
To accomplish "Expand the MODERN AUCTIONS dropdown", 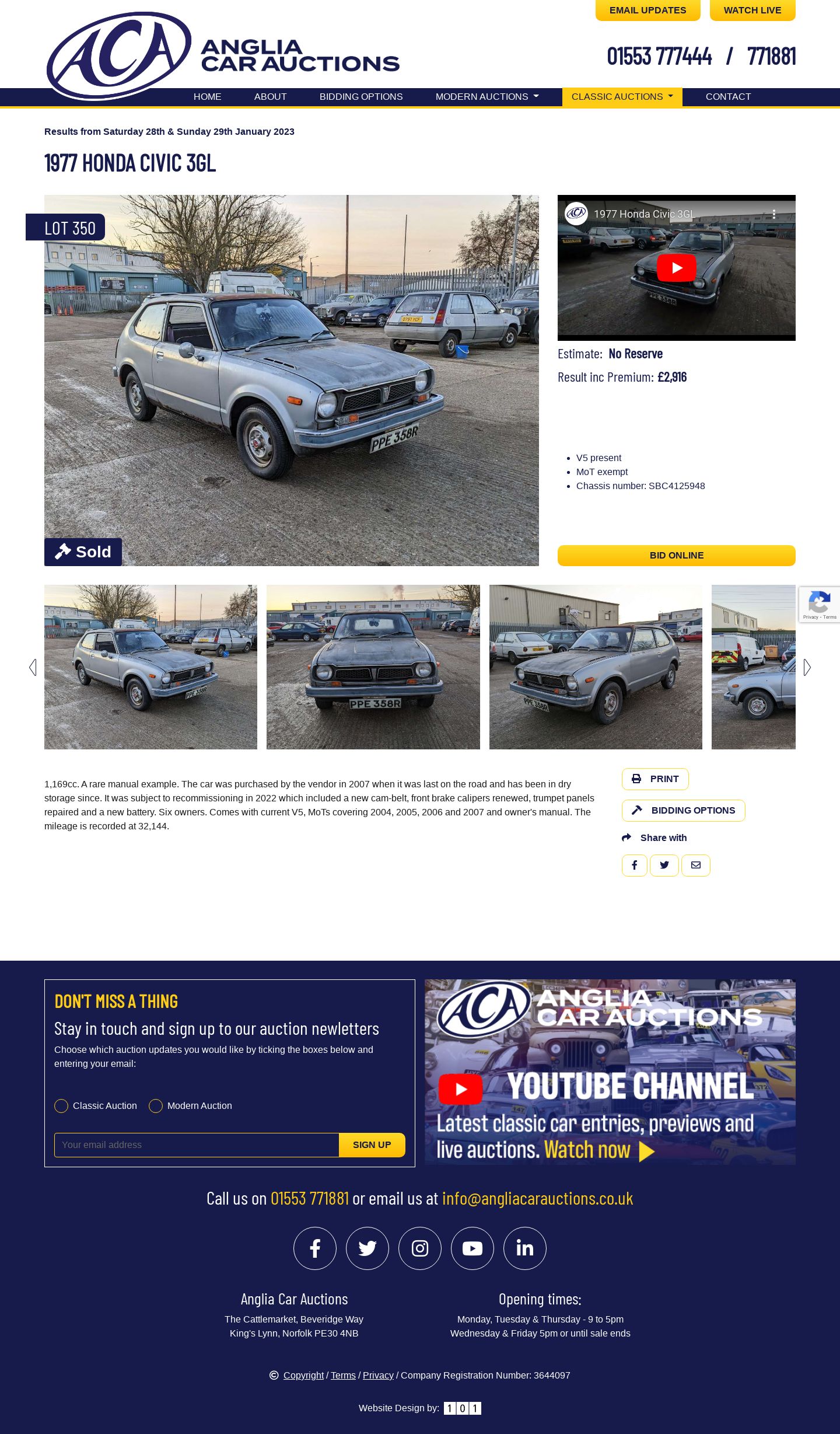I will click(x=487, y=97).
